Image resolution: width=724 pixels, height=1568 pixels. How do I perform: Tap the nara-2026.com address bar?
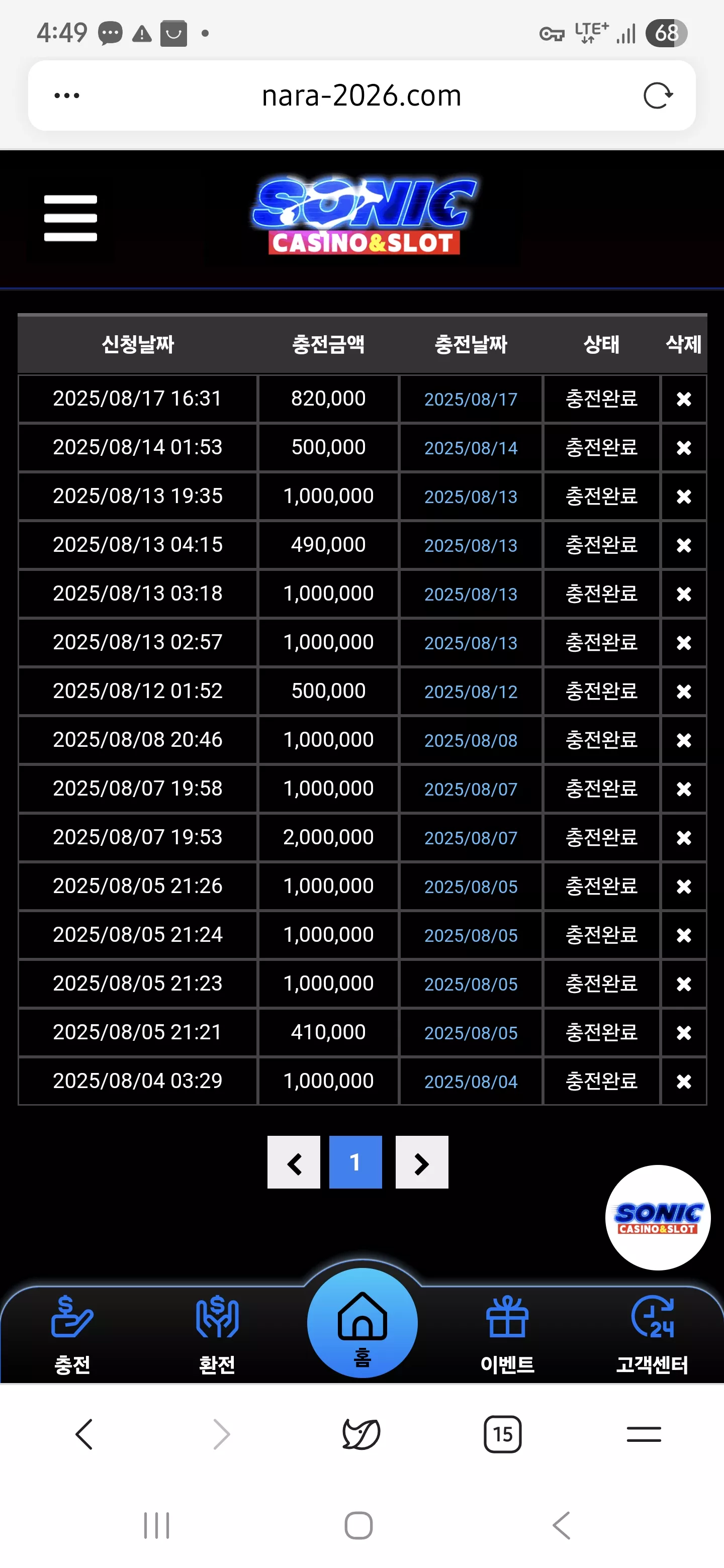[361, 95]
